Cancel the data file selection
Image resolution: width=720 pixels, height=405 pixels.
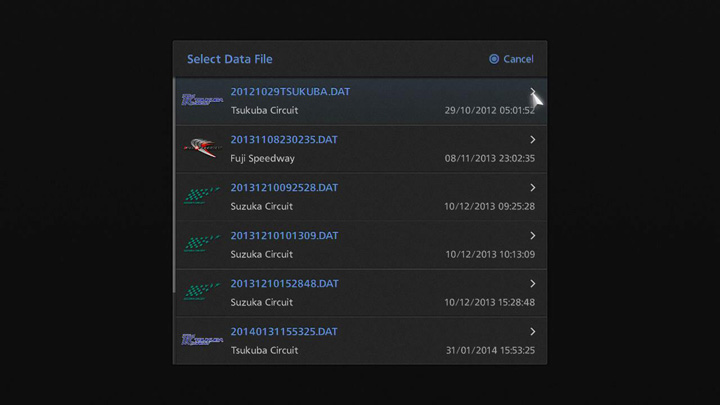click(x=511, y=59)
